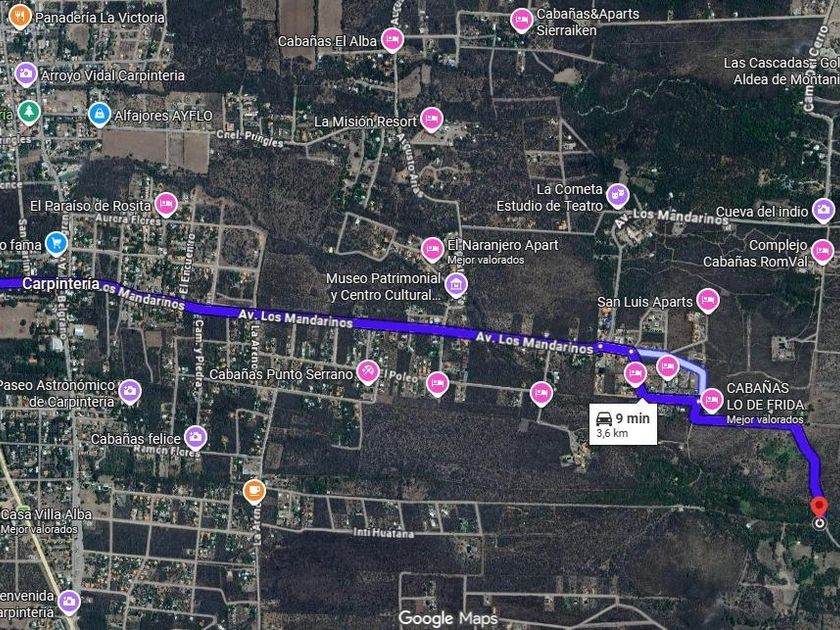Select the San Luis Aparts marker

point(708,301)
